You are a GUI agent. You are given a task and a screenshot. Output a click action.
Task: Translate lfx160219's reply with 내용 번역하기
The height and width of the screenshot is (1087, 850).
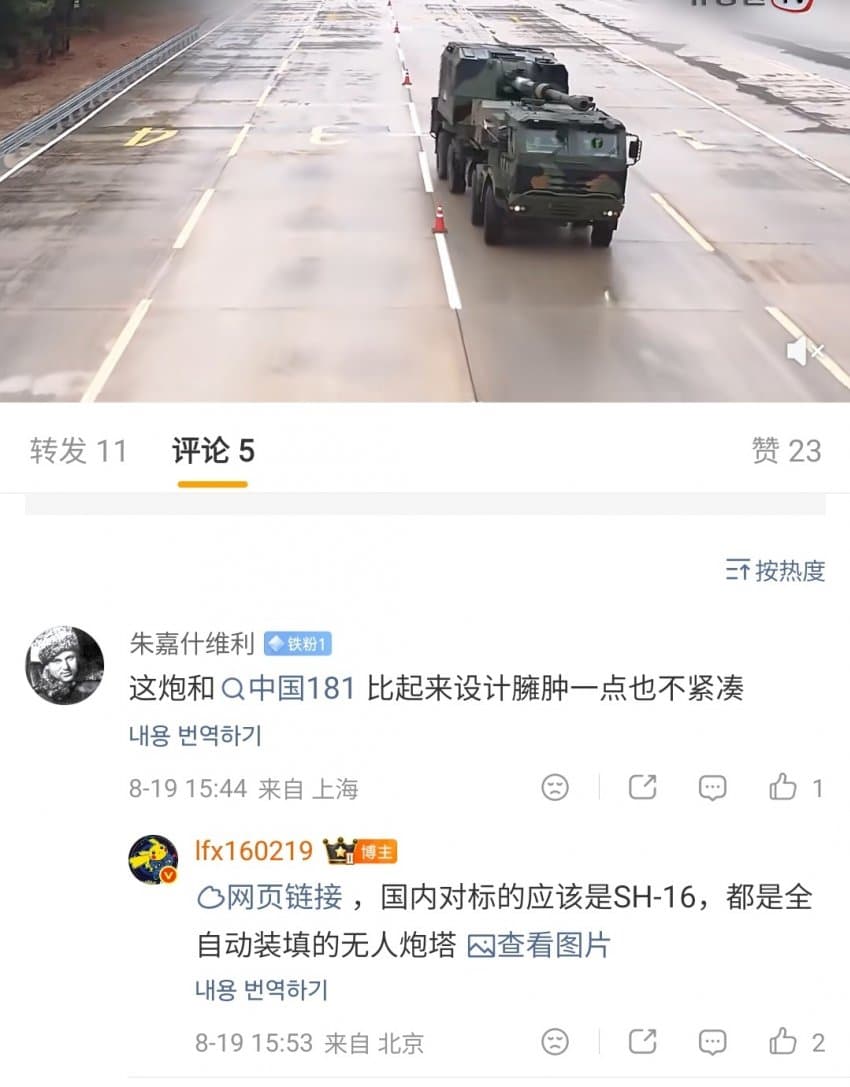click(261, 990)
